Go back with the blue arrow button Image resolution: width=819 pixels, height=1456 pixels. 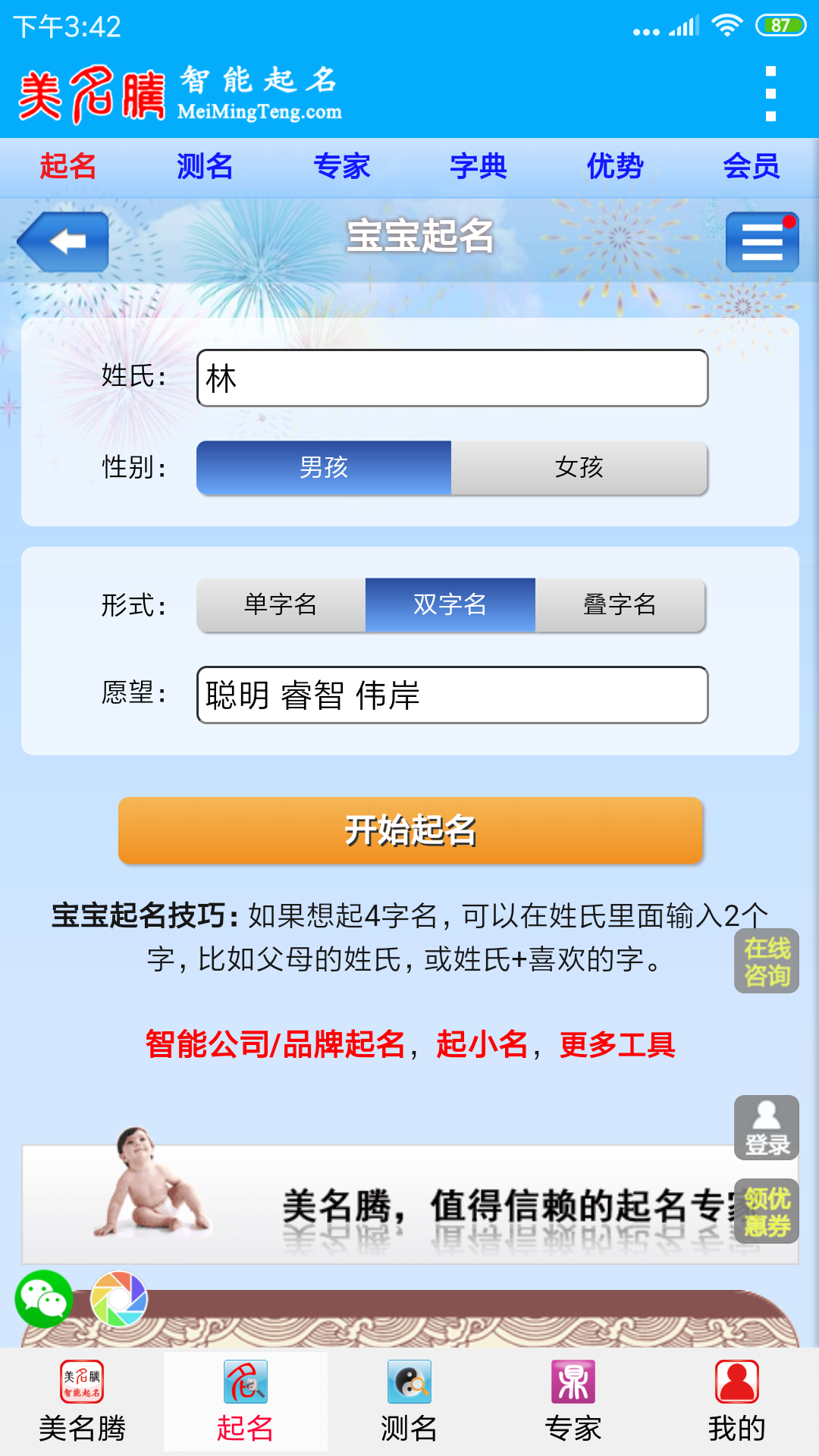tap(64, 242)
